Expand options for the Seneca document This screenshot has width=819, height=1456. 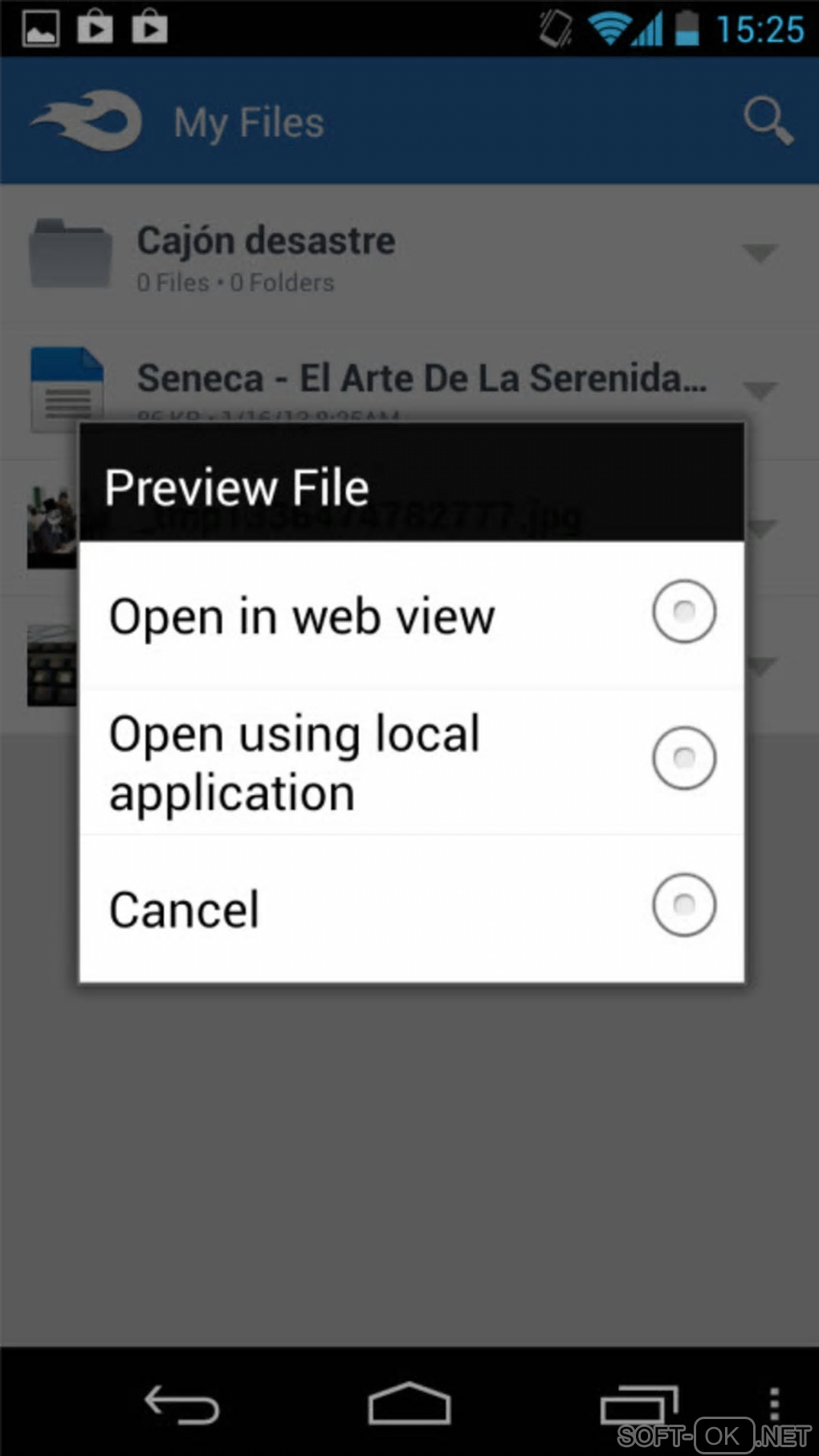[x=759, y=391]
